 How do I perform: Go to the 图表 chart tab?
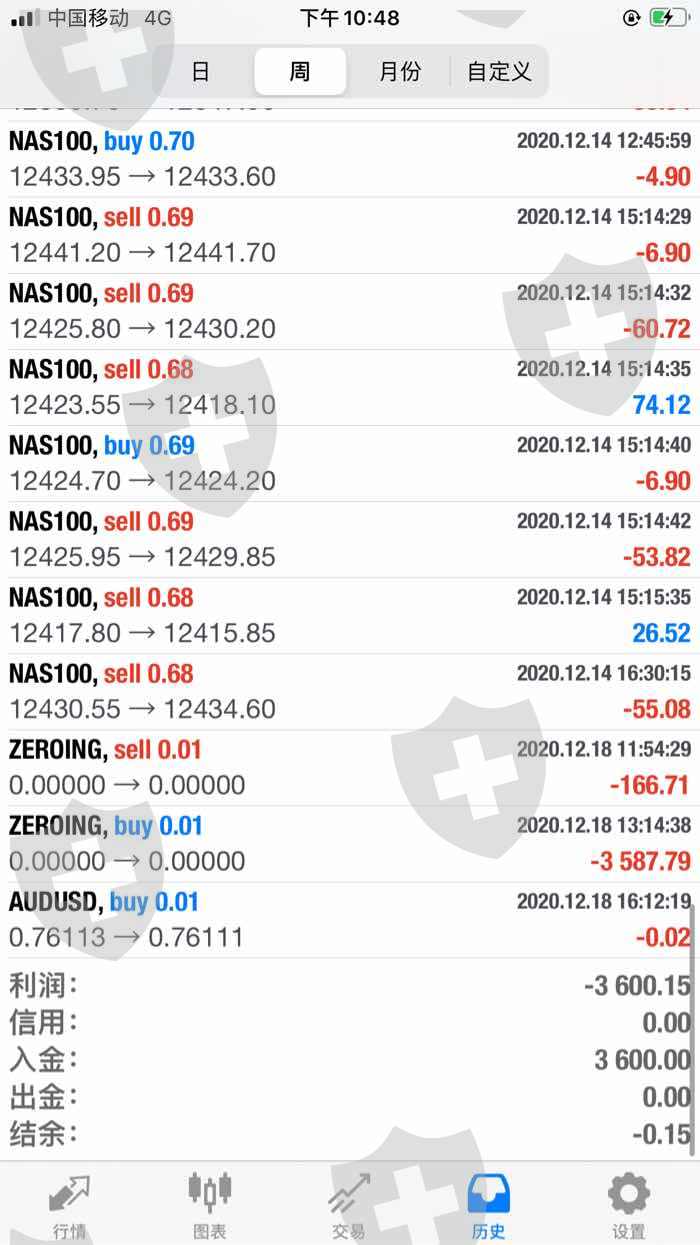pos(209,1205)
